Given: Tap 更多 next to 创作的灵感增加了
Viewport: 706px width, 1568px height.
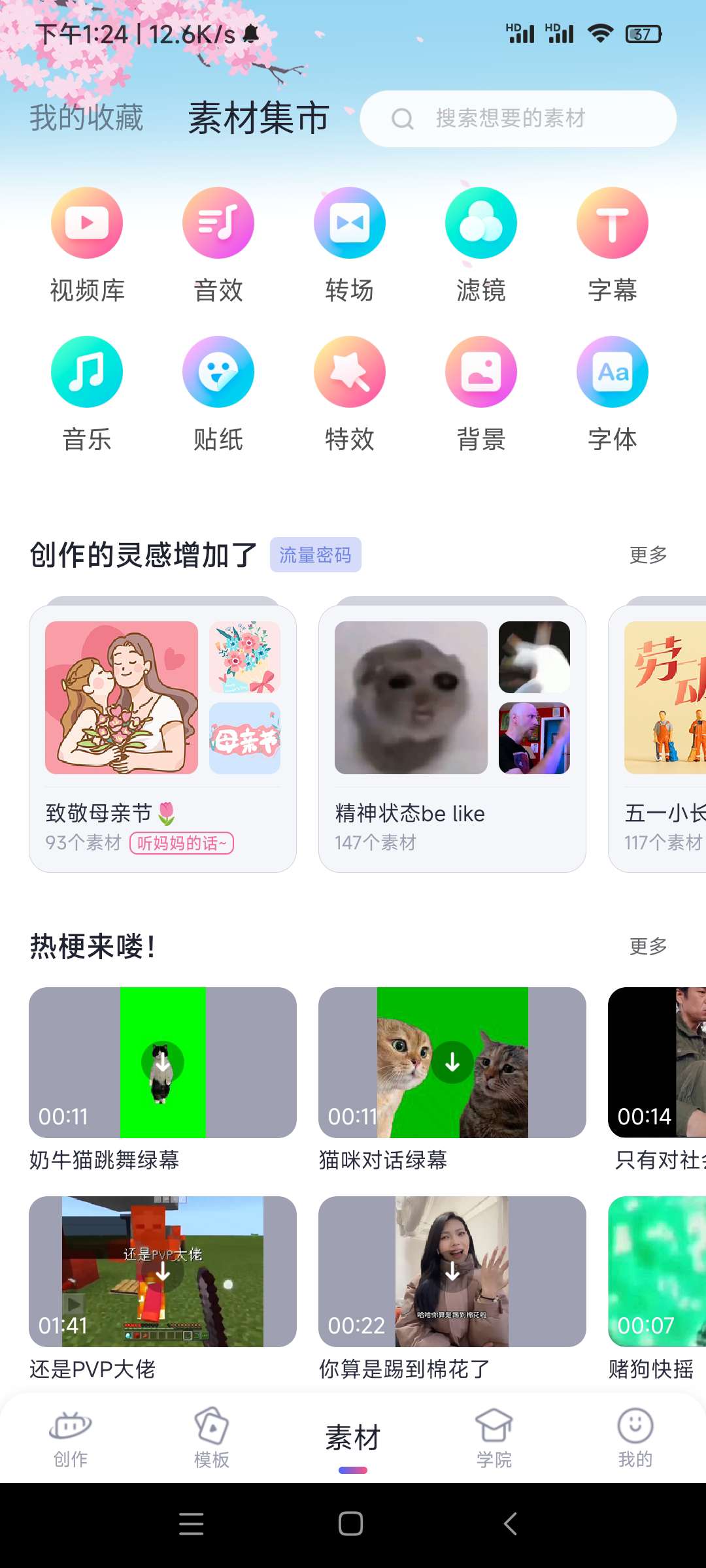Looking at the screenshot, I should pyautogui.click(x=648, y=555).
